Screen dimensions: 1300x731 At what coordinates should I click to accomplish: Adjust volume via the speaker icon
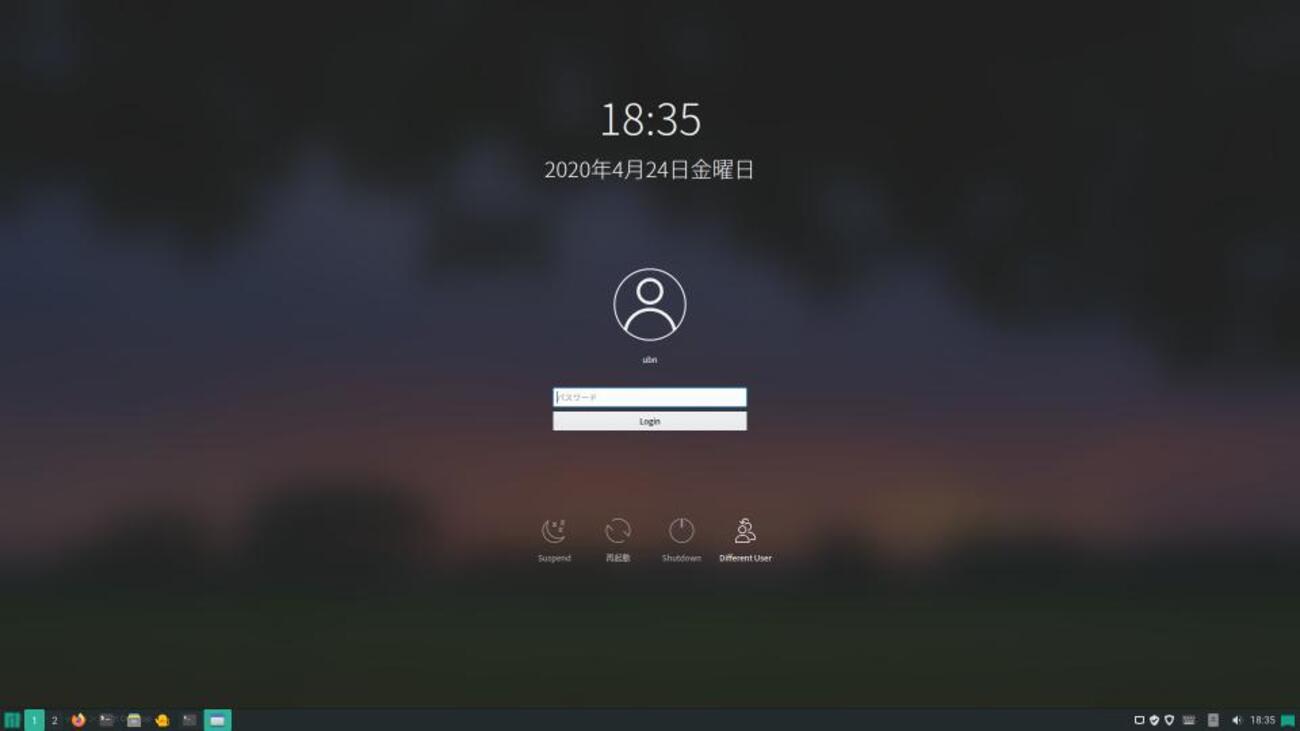tap(1236, 720)
